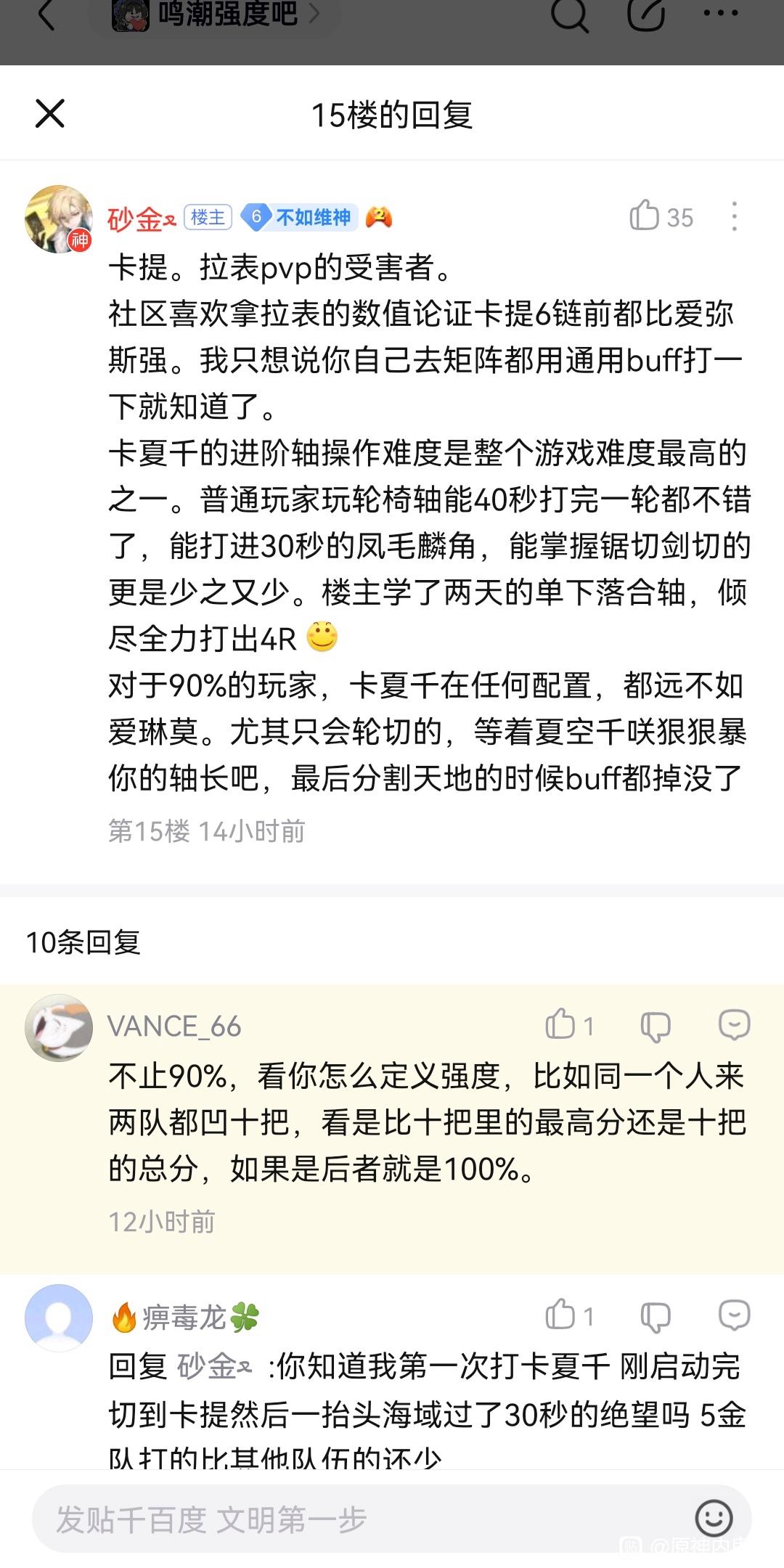
Task: Like 痹毒龙's reply
Action: pyautogui.click(x=570, y=1315)
